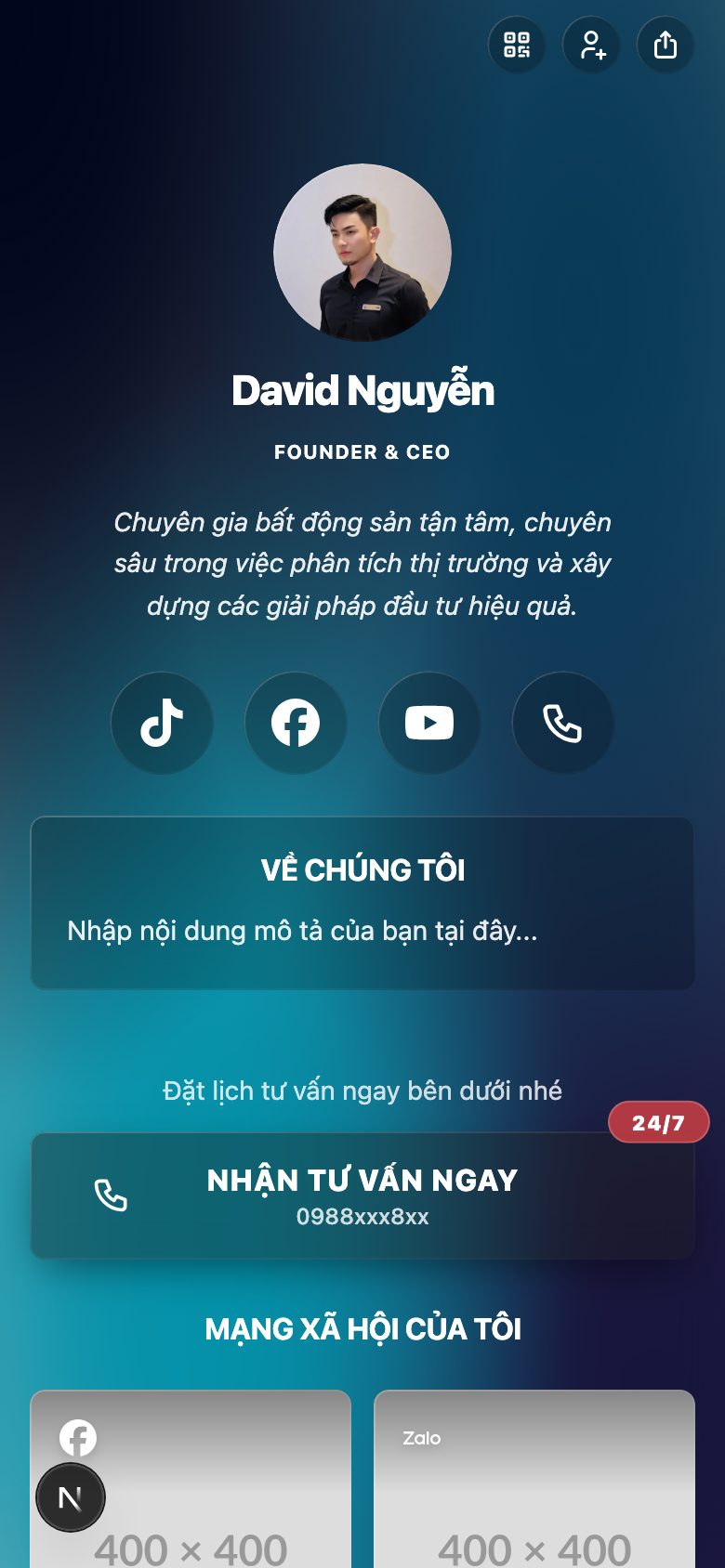The width and height of the screenshot is (725, 1568).
Task: Tap the phone call circle icon
Action: pyautogui.click(x=563, y=723)
